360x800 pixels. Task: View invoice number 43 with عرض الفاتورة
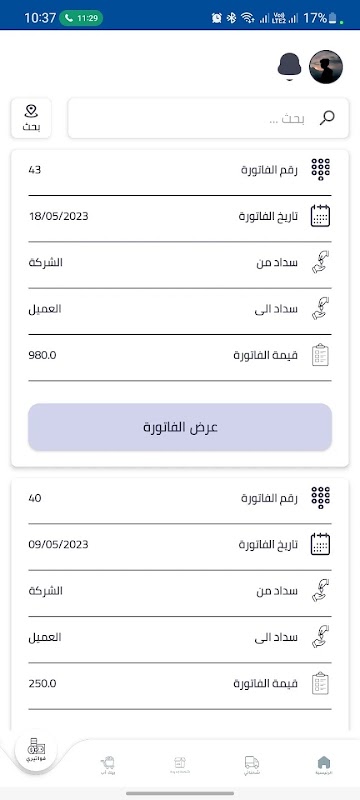pos(180,427)
